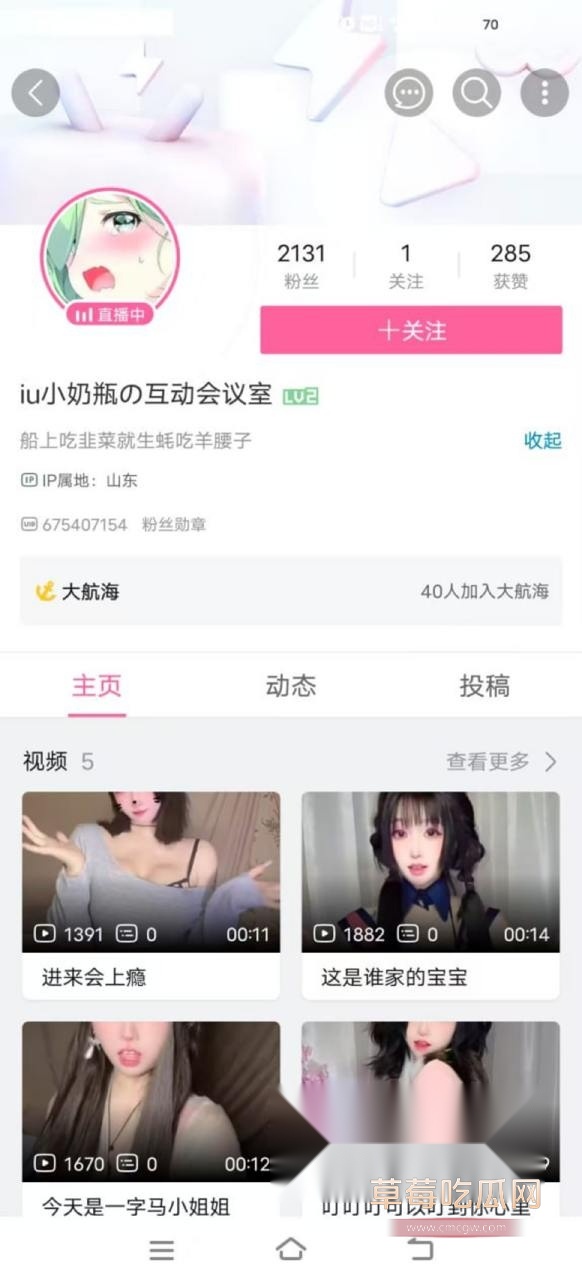Switch to the 动态 tab

tap(291, 685)
